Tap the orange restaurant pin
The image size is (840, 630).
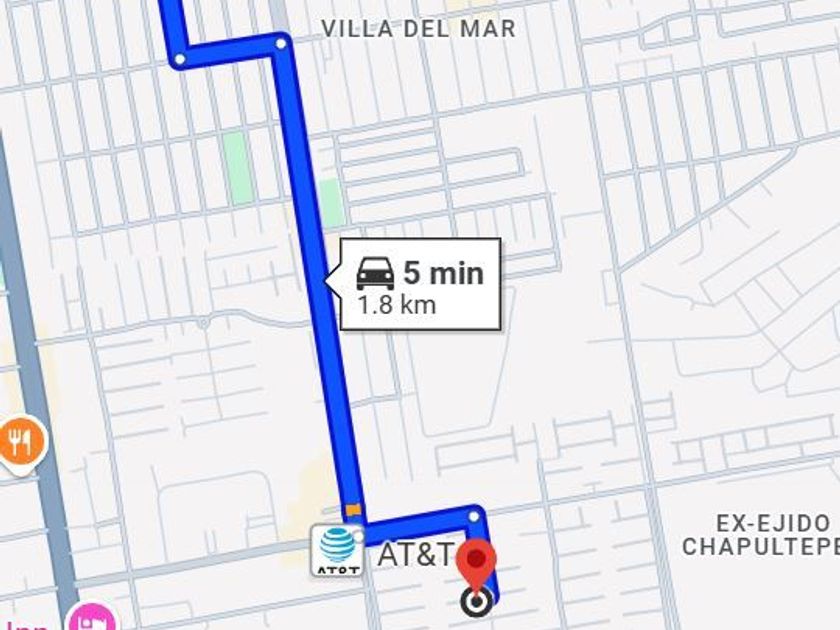(20, 440)
